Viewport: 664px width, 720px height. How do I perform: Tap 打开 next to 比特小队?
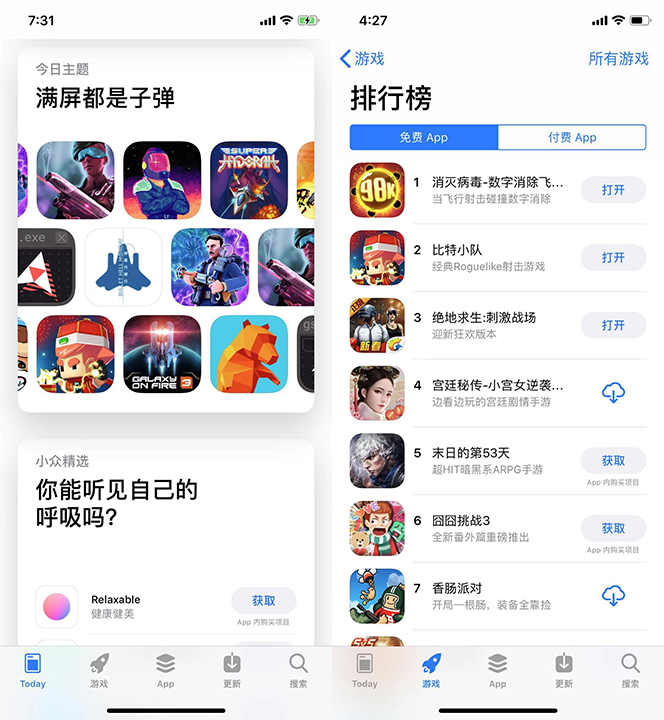tap(613, 257)
